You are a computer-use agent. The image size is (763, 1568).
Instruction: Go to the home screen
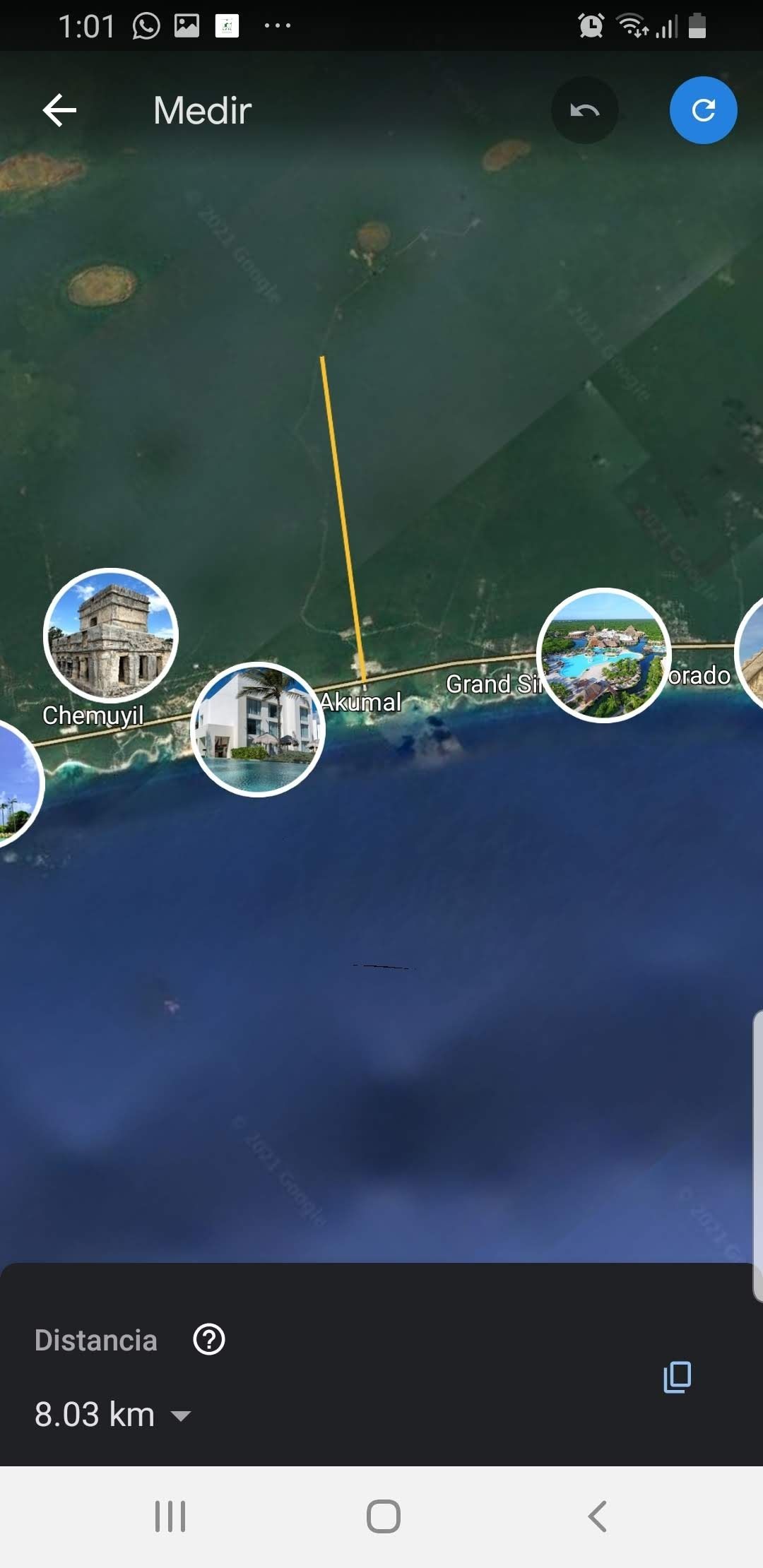(384, 1516)
